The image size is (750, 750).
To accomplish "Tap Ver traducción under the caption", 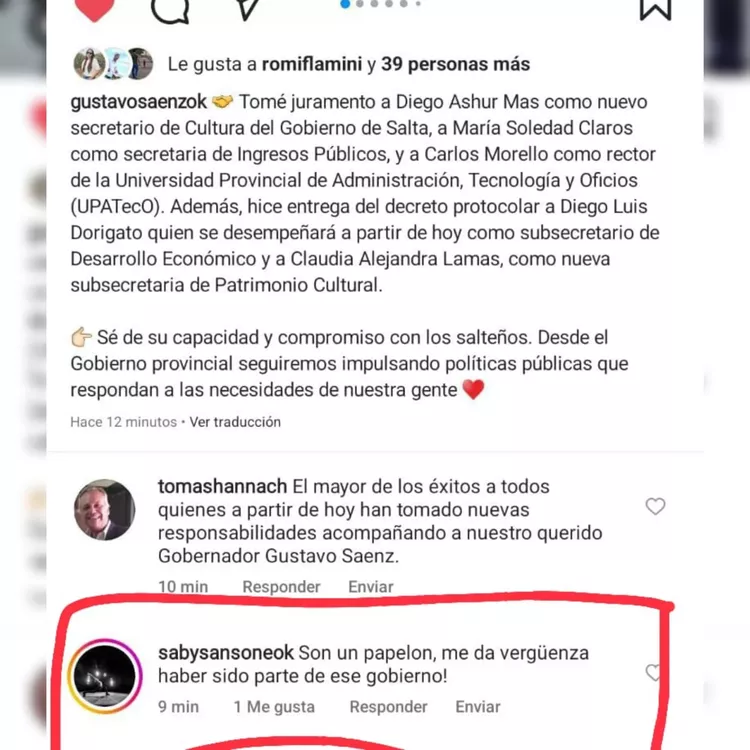I will click(x=235, y=422).
